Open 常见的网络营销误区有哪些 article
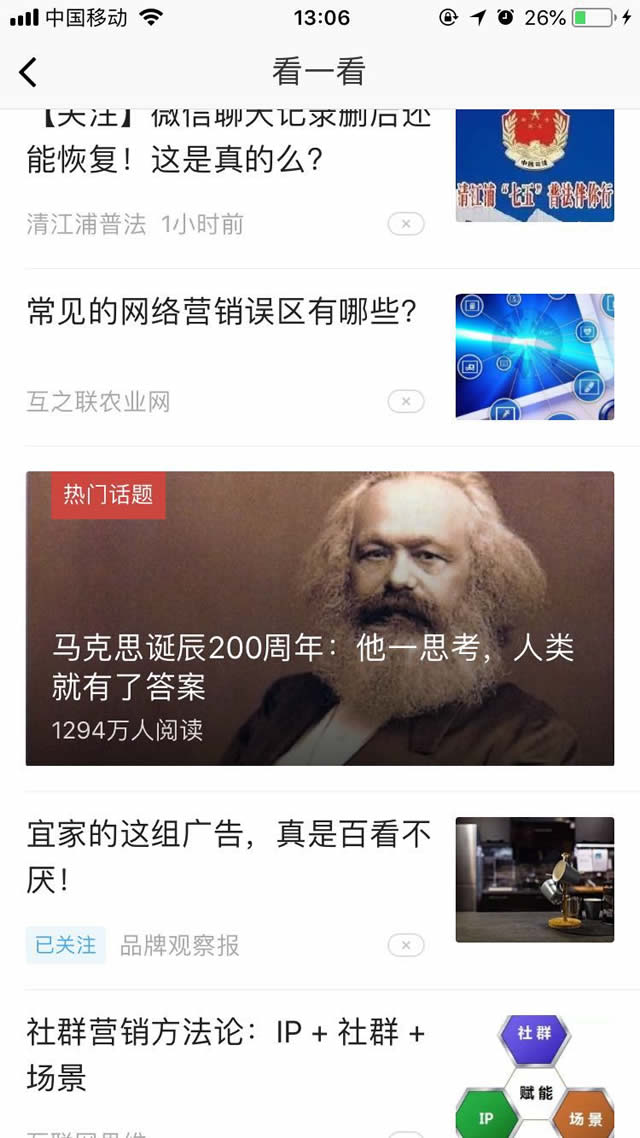 pyautogui.click(x=222, y=313)
